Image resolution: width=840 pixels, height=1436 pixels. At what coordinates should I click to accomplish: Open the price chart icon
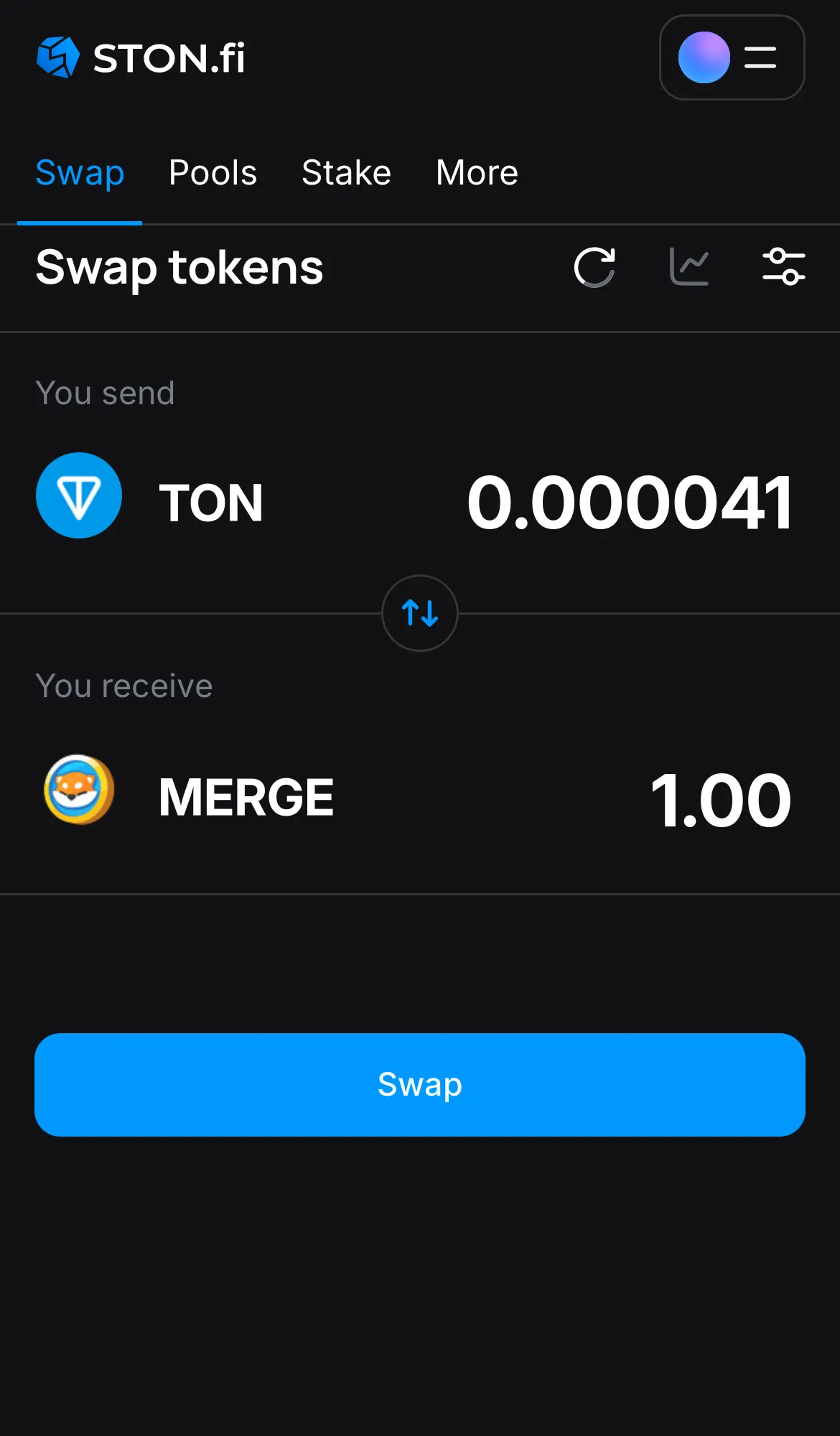(x=689, y=268)
